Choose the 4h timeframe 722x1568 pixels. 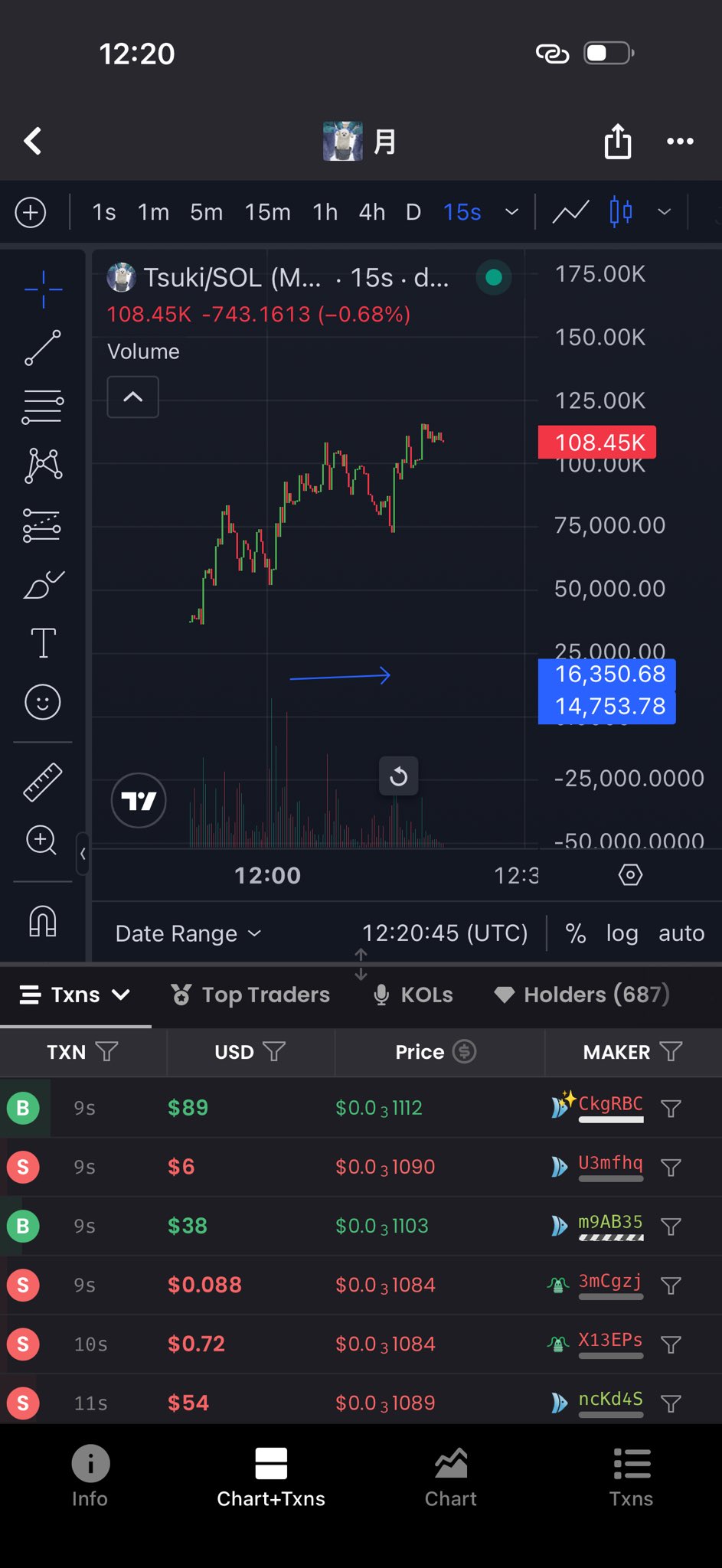372,212
